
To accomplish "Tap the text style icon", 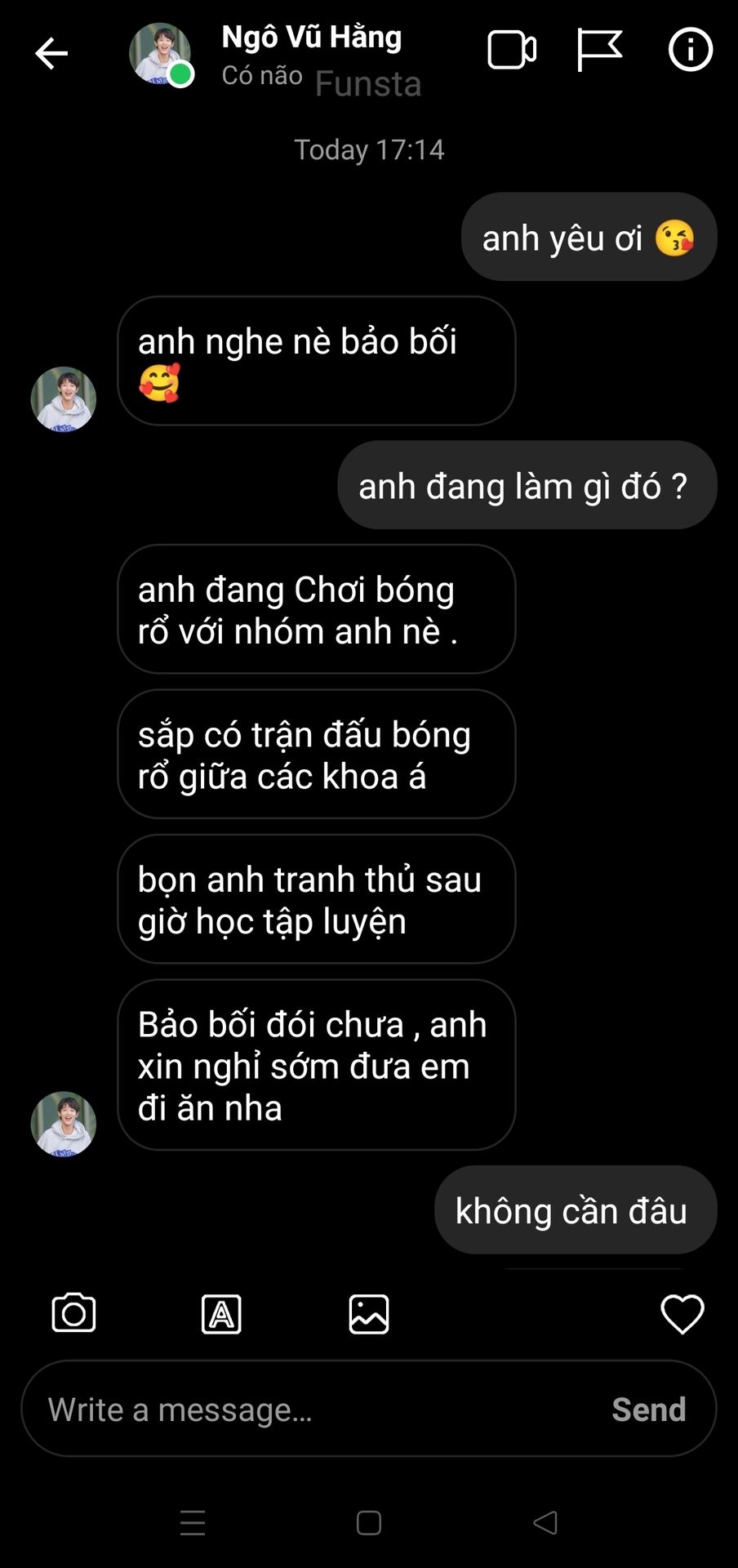I will [x=221, y=1314].
